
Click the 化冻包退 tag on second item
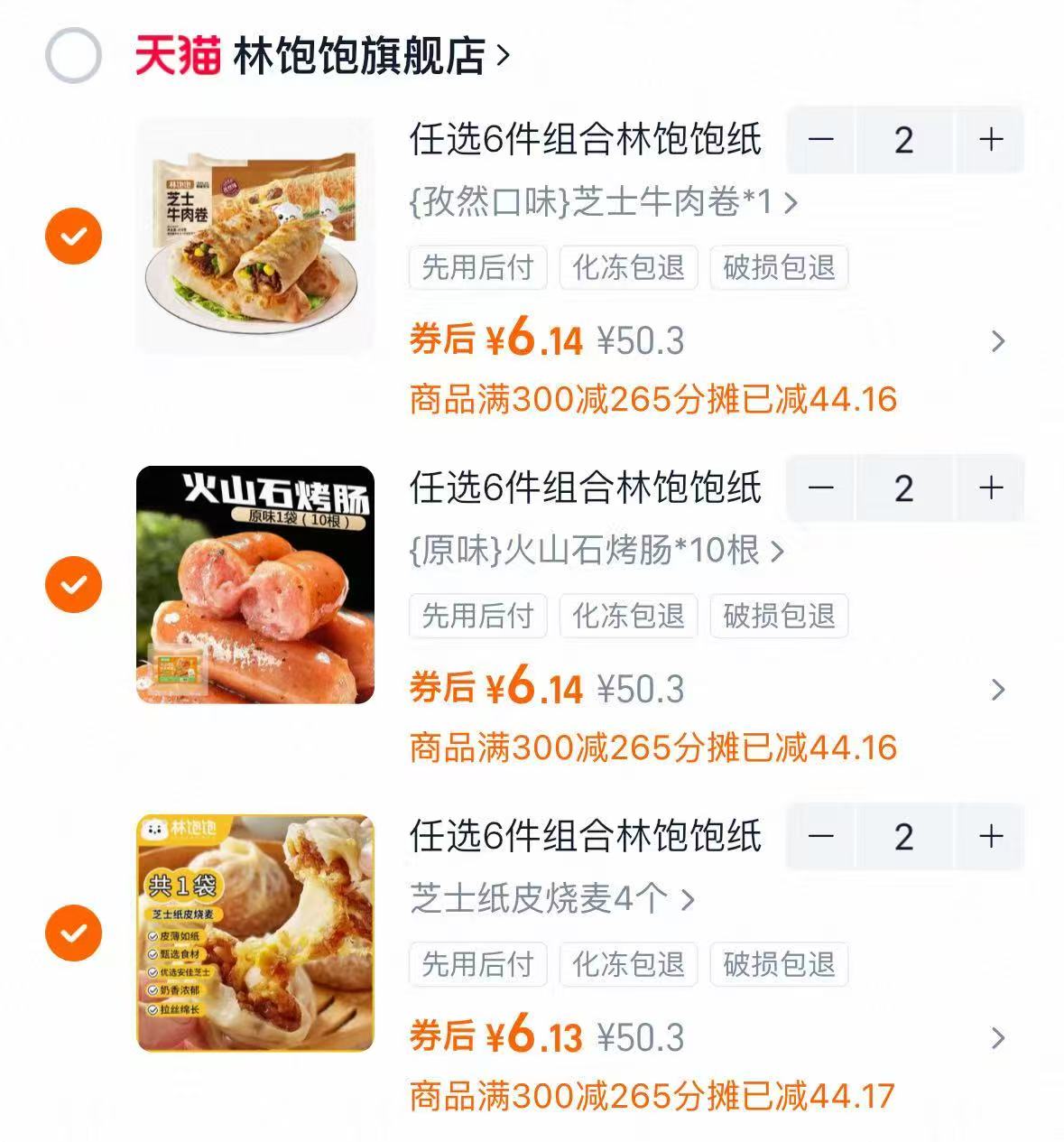click(628, 617)
